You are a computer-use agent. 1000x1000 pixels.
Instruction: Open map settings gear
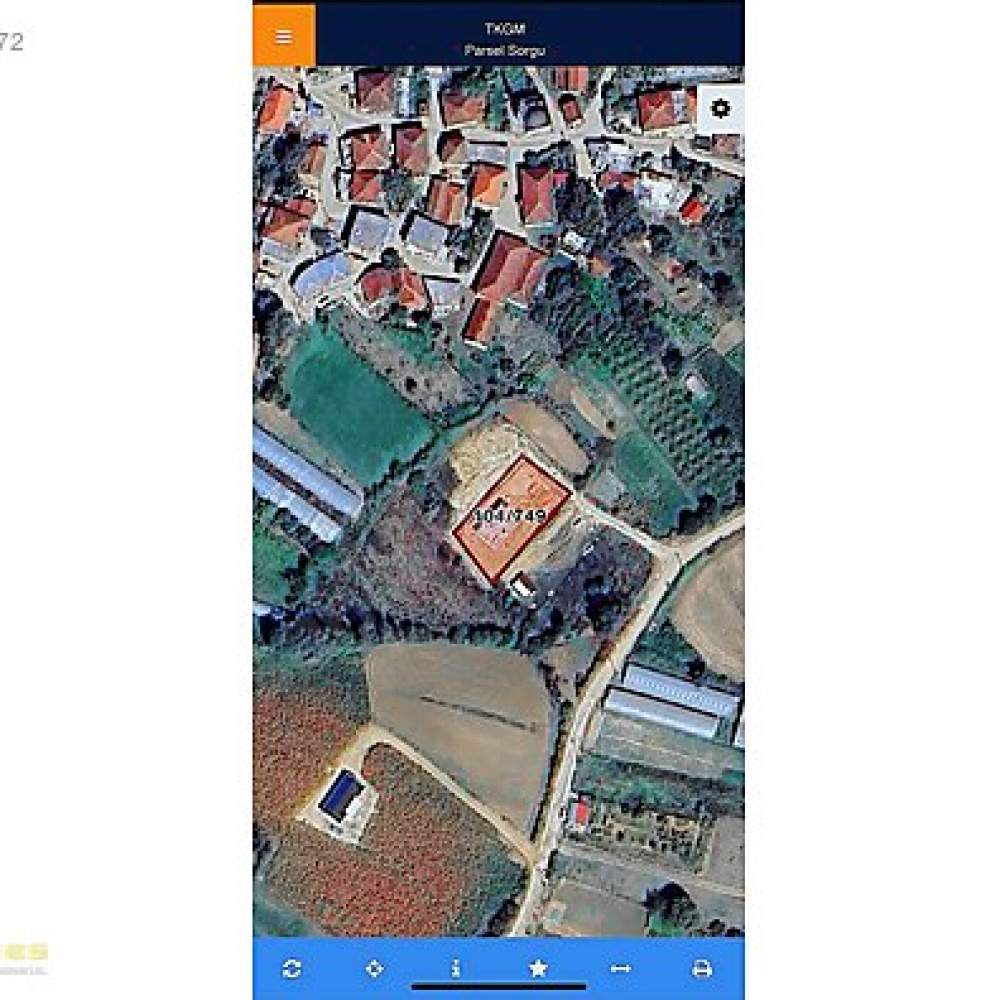720,109
